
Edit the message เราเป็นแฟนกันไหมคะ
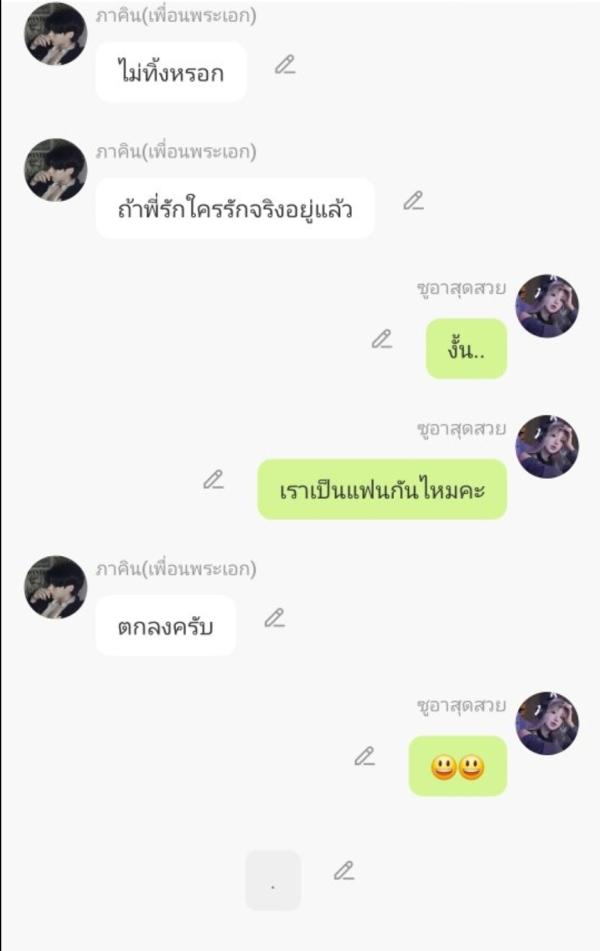[213, 480]
